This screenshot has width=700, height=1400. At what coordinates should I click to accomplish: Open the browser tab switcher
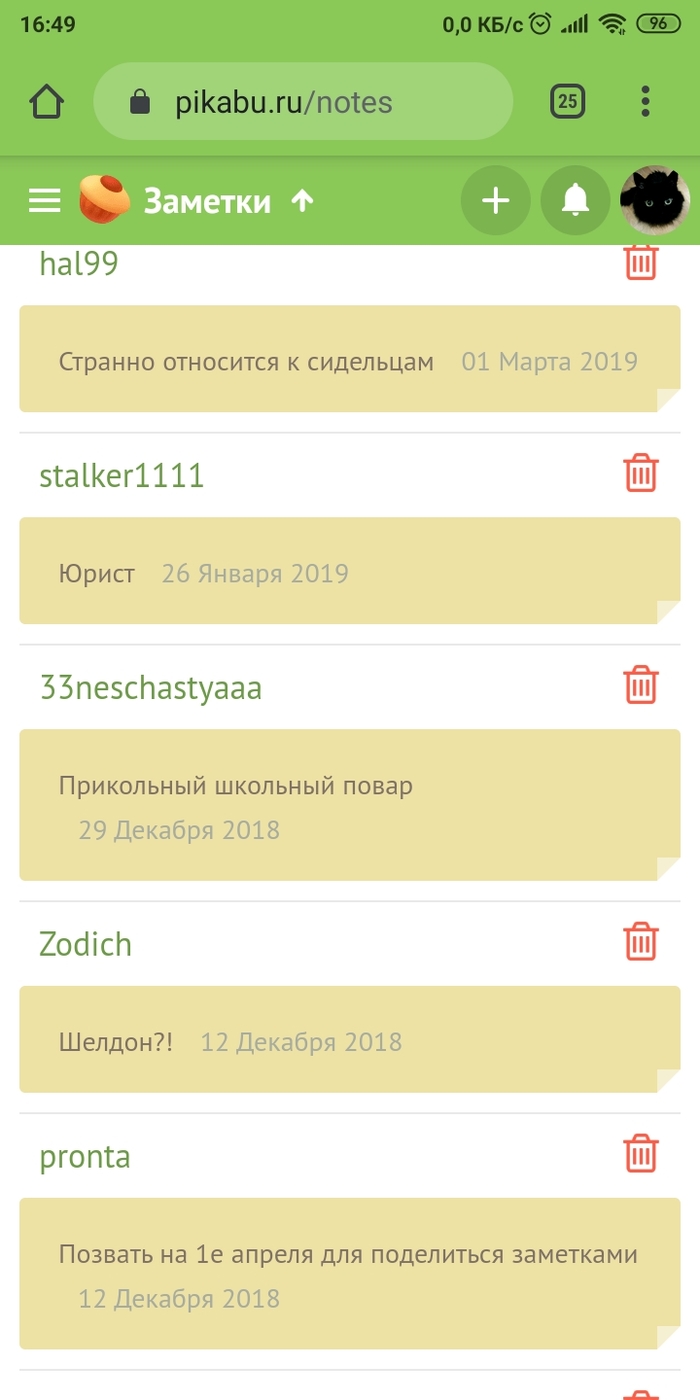point(567,101)
